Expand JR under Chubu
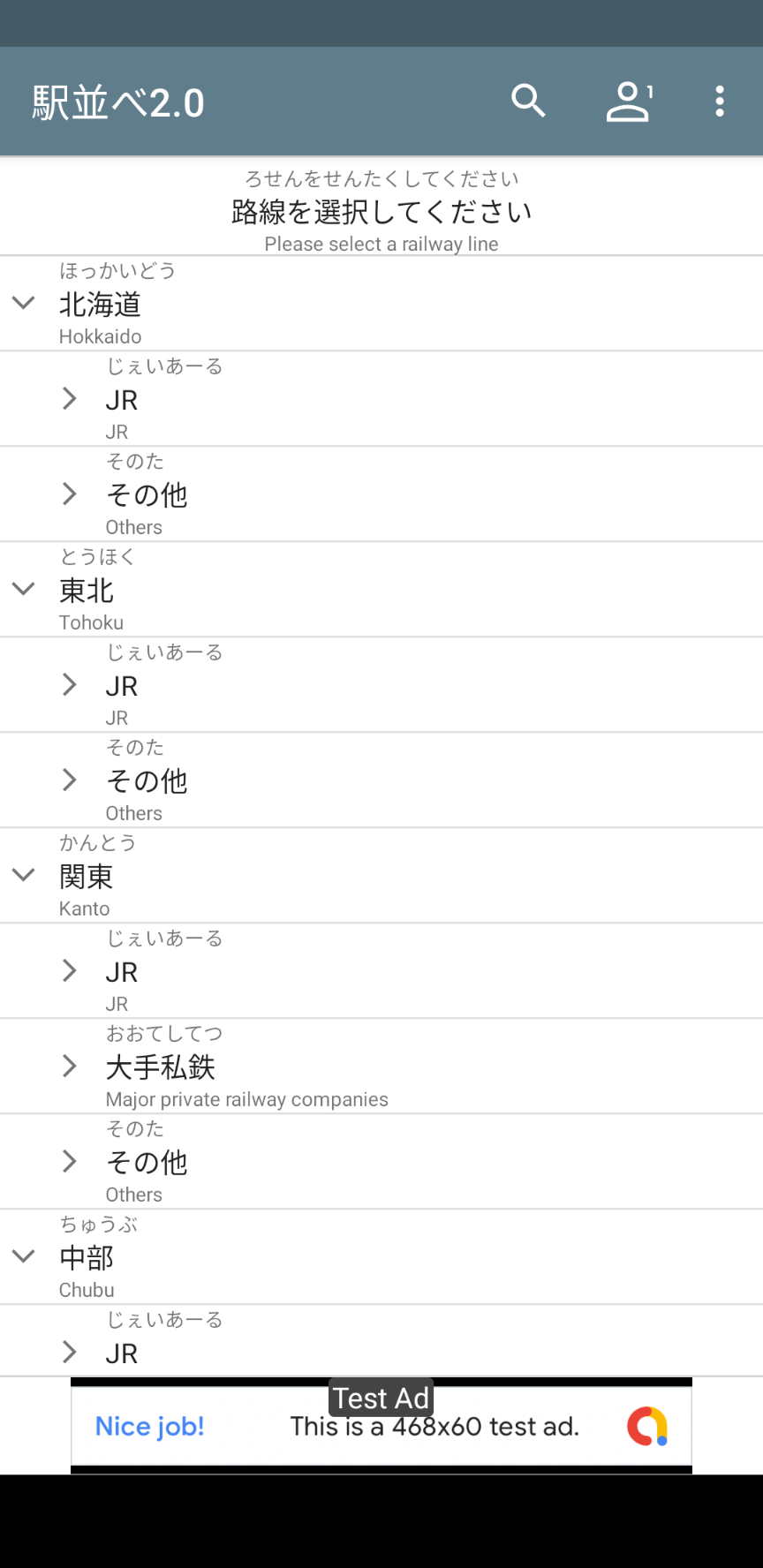The image size is (763, 1568). [381, 1340]
